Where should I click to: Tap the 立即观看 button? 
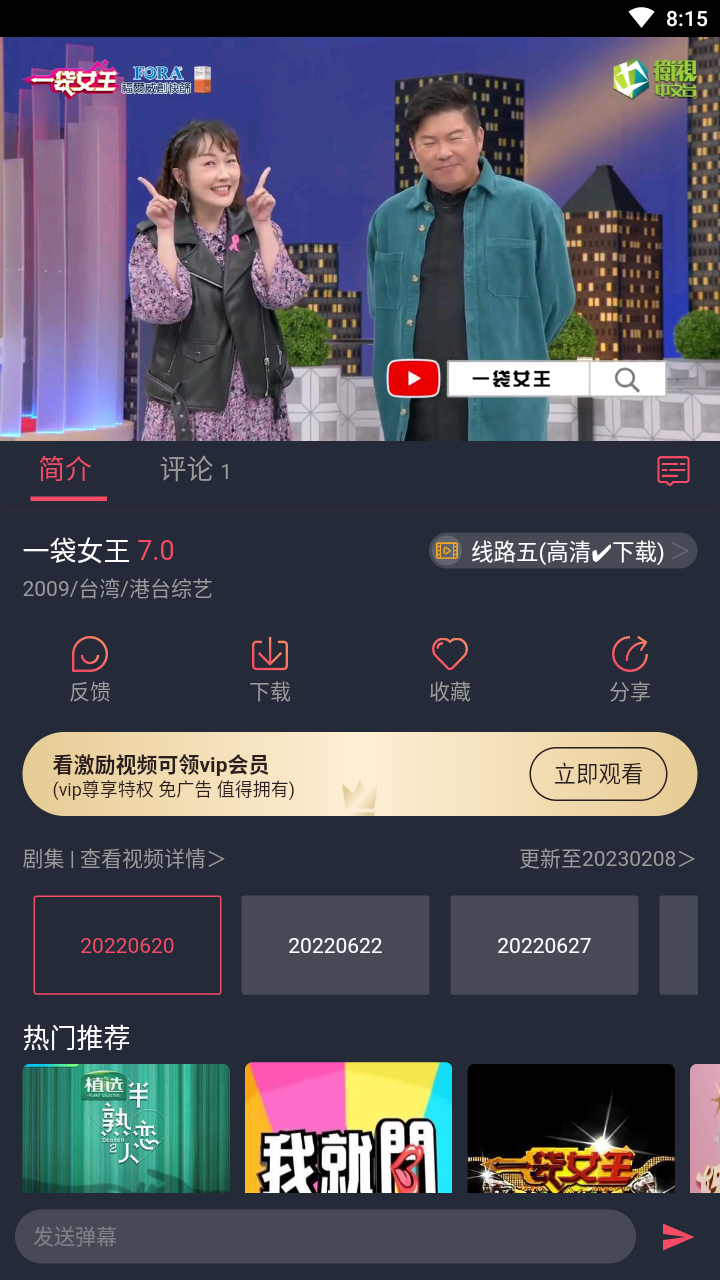click(x=598, y=774)
